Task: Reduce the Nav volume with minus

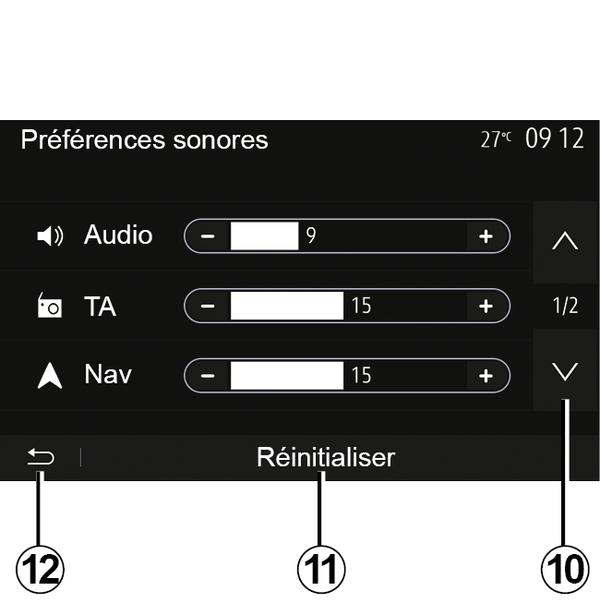Action: (208, 376)
